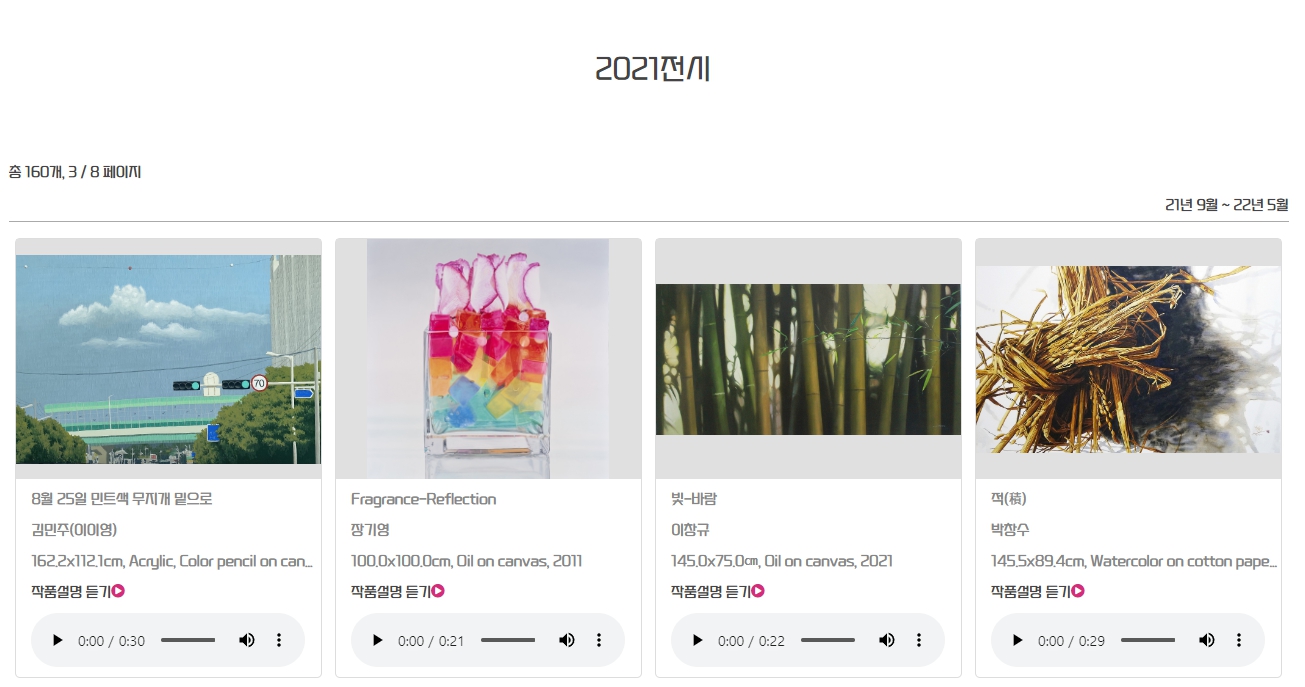Viewport: 1305px width, 687px height.
Task: Mute the audio for Fragrance-Reflection
Action: [567, 640]
